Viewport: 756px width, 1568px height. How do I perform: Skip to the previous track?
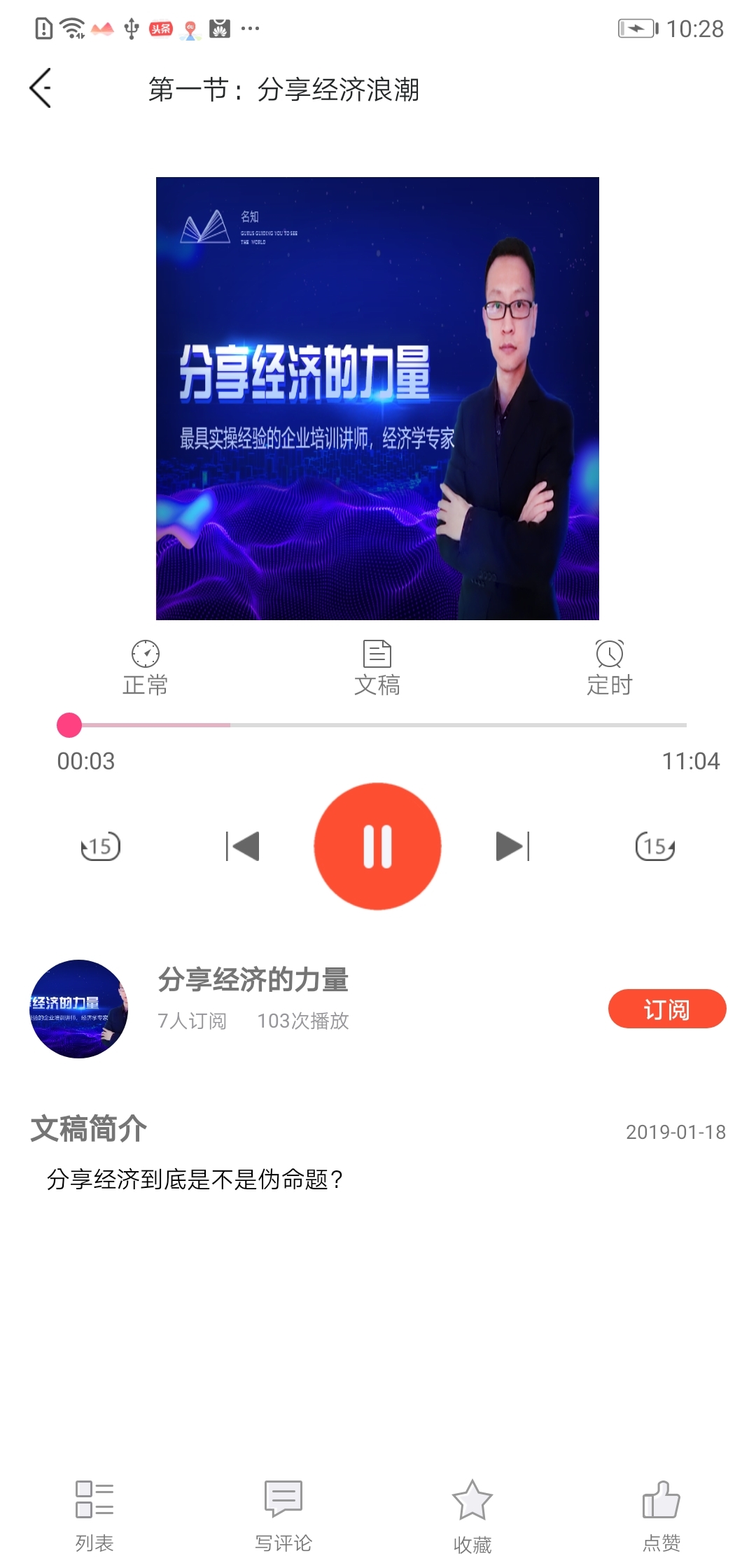243,846
